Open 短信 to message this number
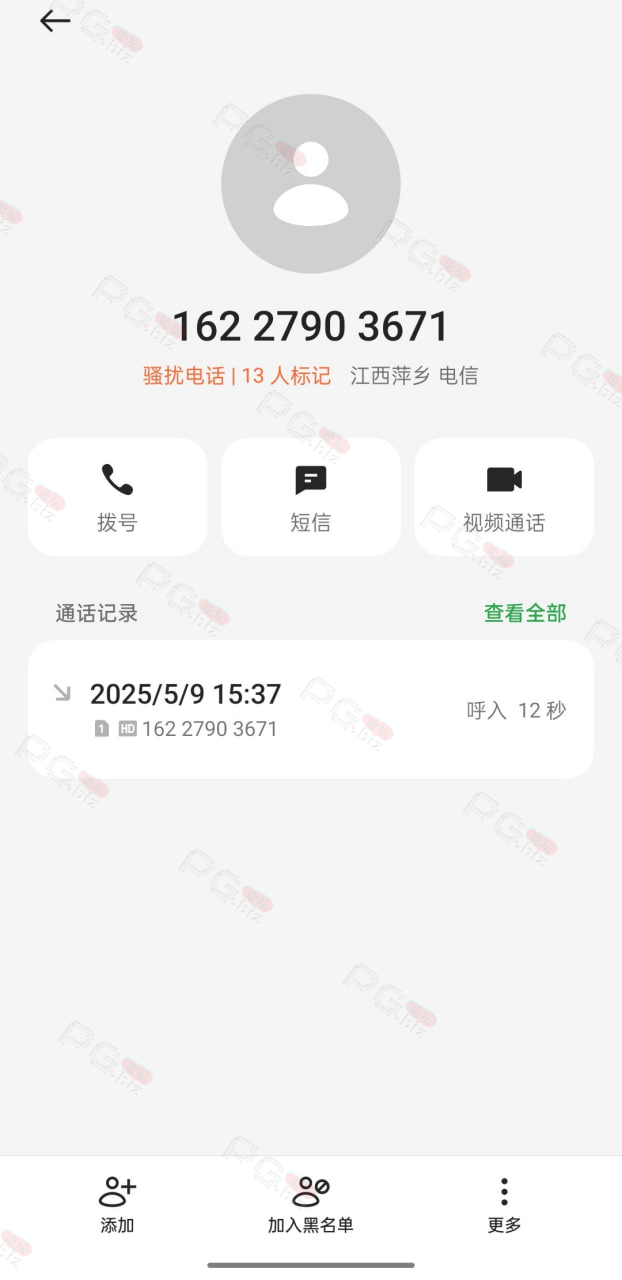 pos(311,497)
